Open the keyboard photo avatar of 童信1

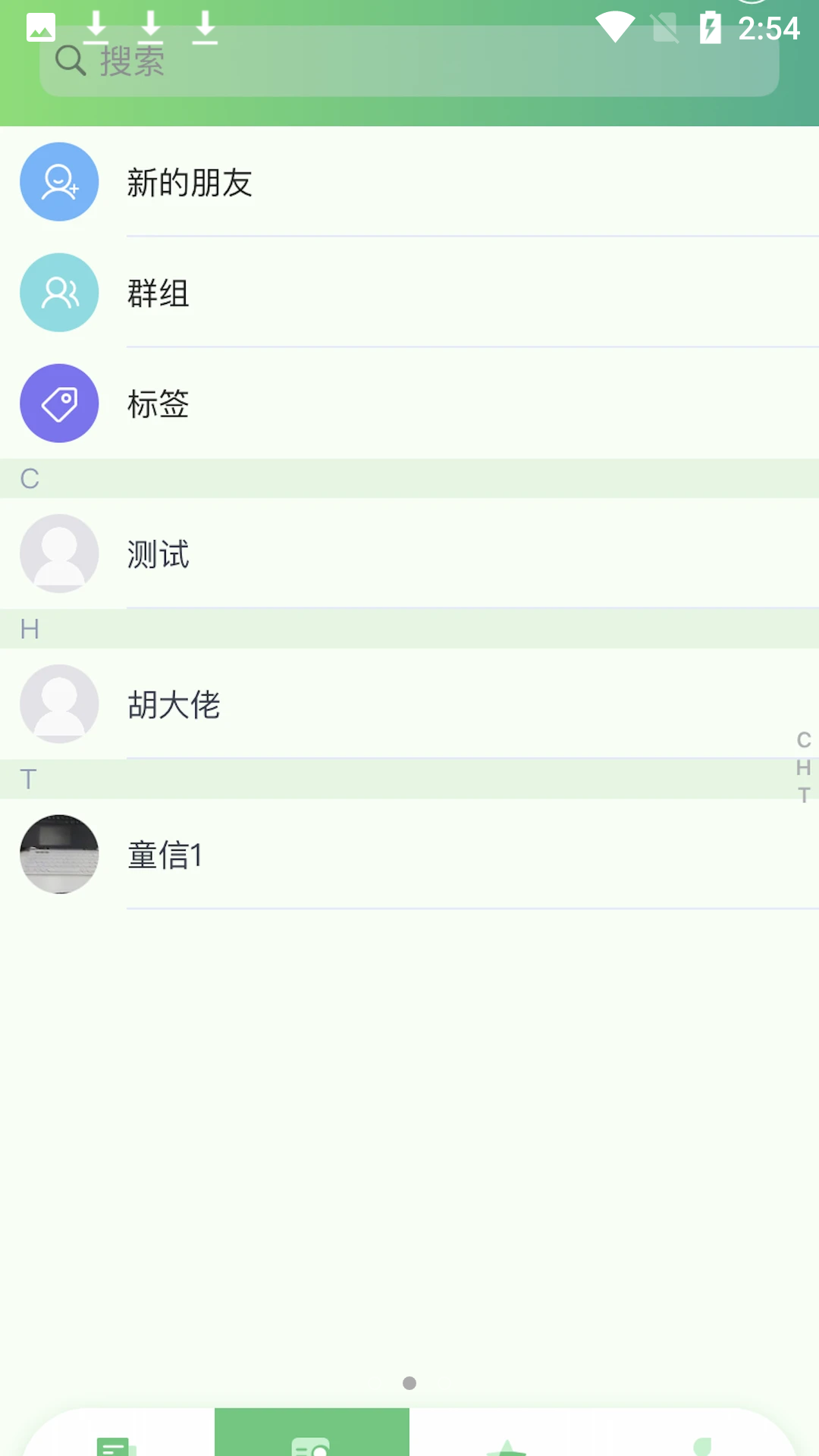[x=59, y=854]
